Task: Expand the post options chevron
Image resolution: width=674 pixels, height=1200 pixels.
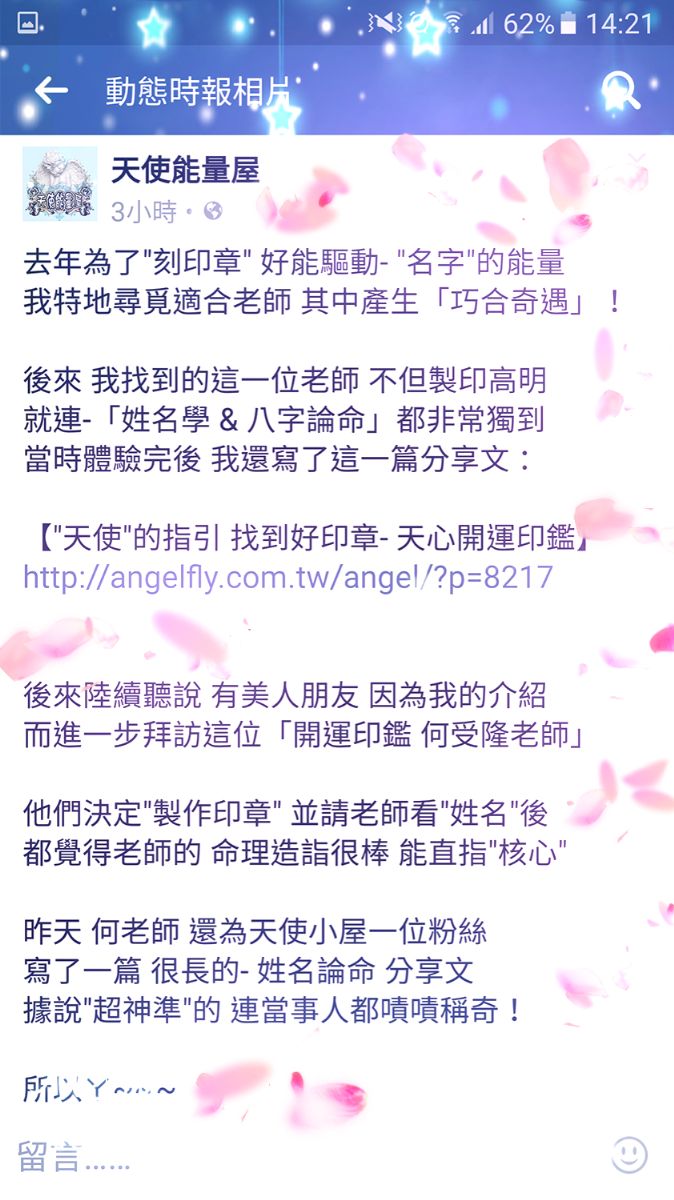Action: coord(635,160)
